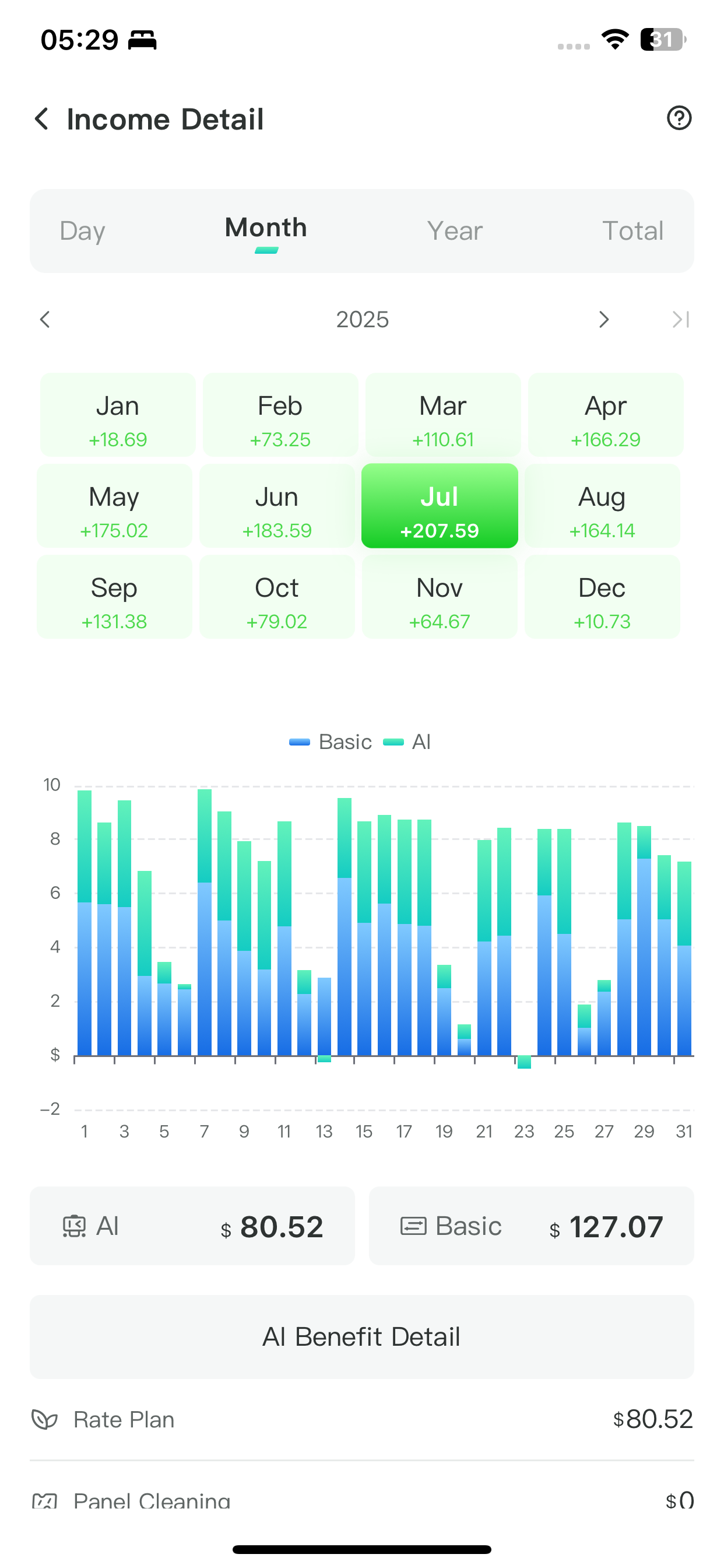Select the Aug month tile
This screenshot has height=1568, width=724.
click(x=602, y=506)
